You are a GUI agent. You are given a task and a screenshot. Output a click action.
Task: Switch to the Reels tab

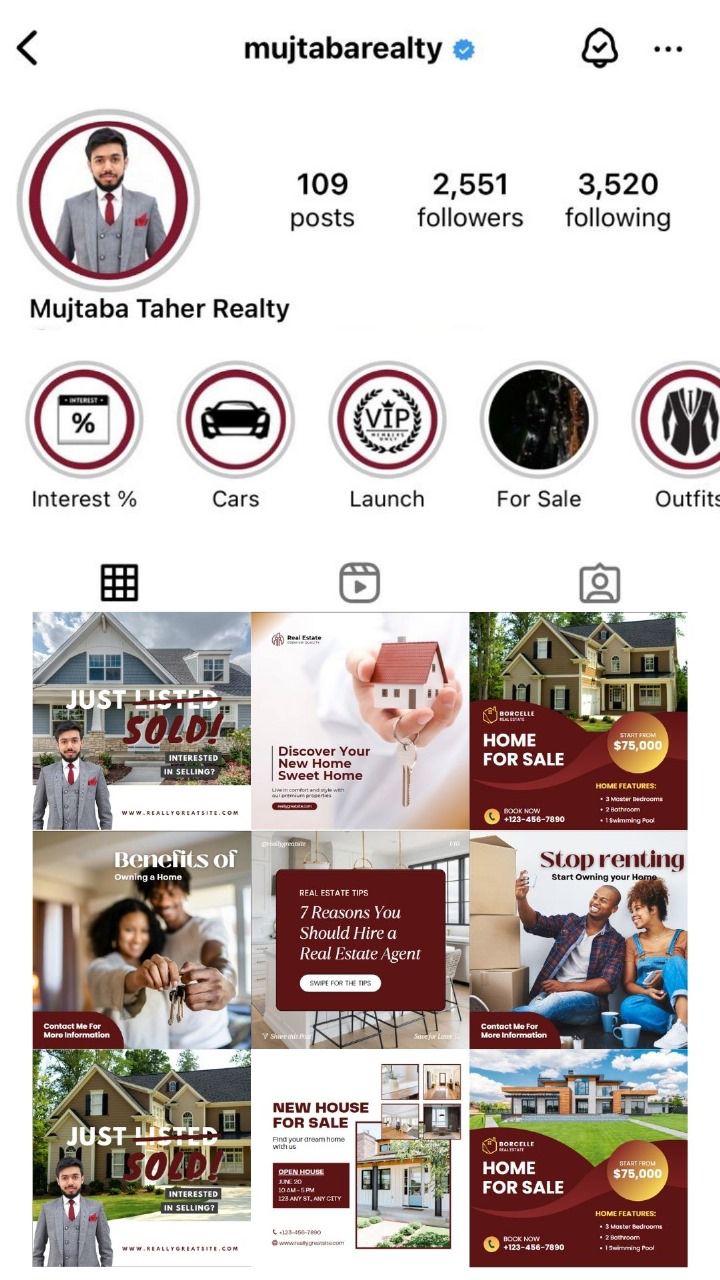pyautogui.click(x=359, y=583)
